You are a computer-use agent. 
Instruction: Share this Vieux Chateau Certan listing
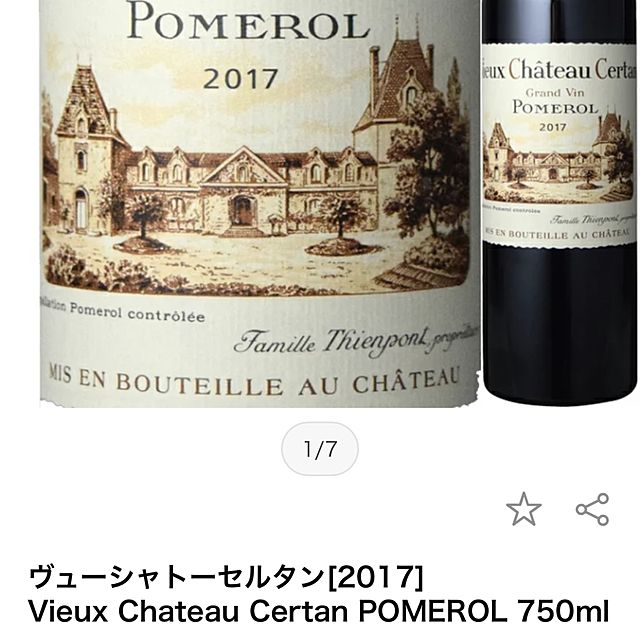tap(592, 509)
